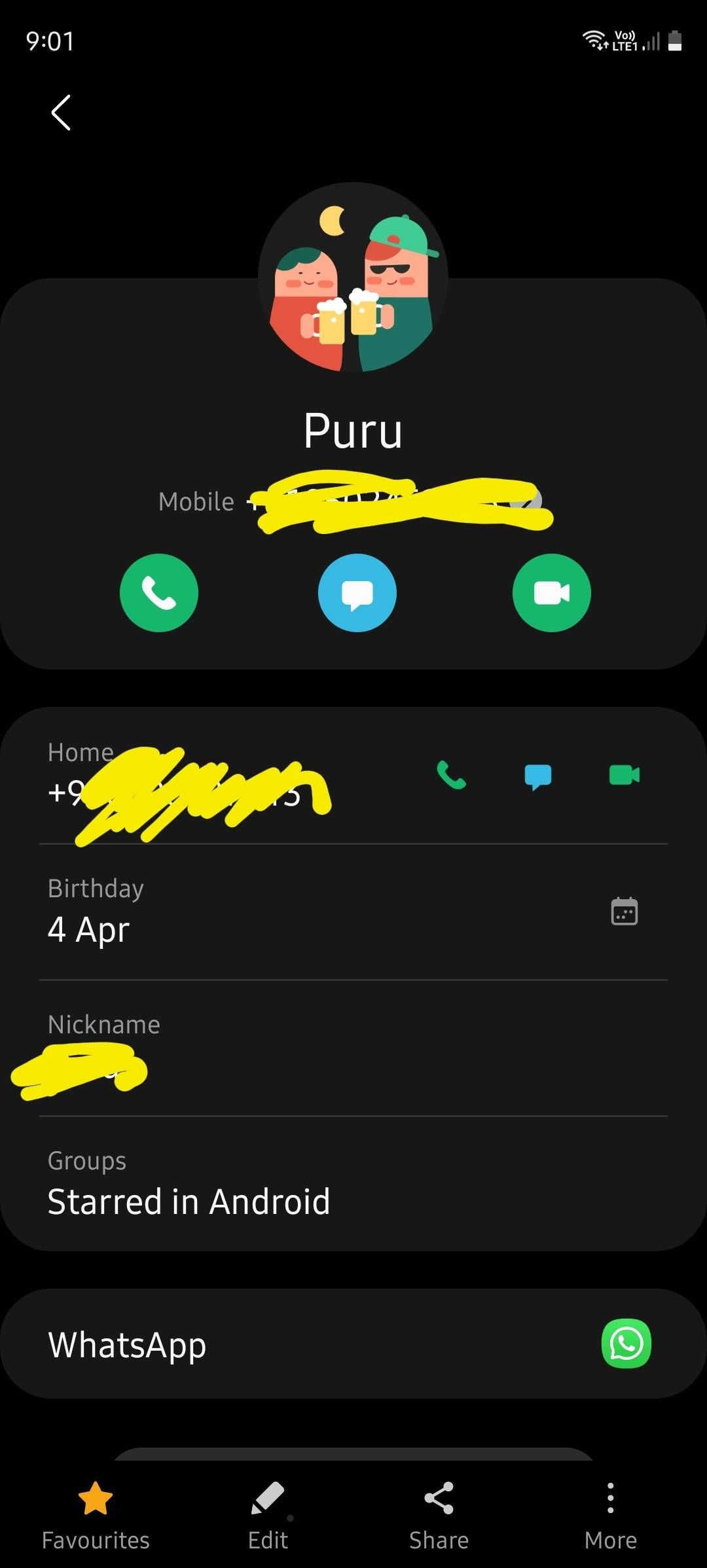Tap the contact name Puru
The height and width of the screenshot is (1568, 707).
[353, 431]
